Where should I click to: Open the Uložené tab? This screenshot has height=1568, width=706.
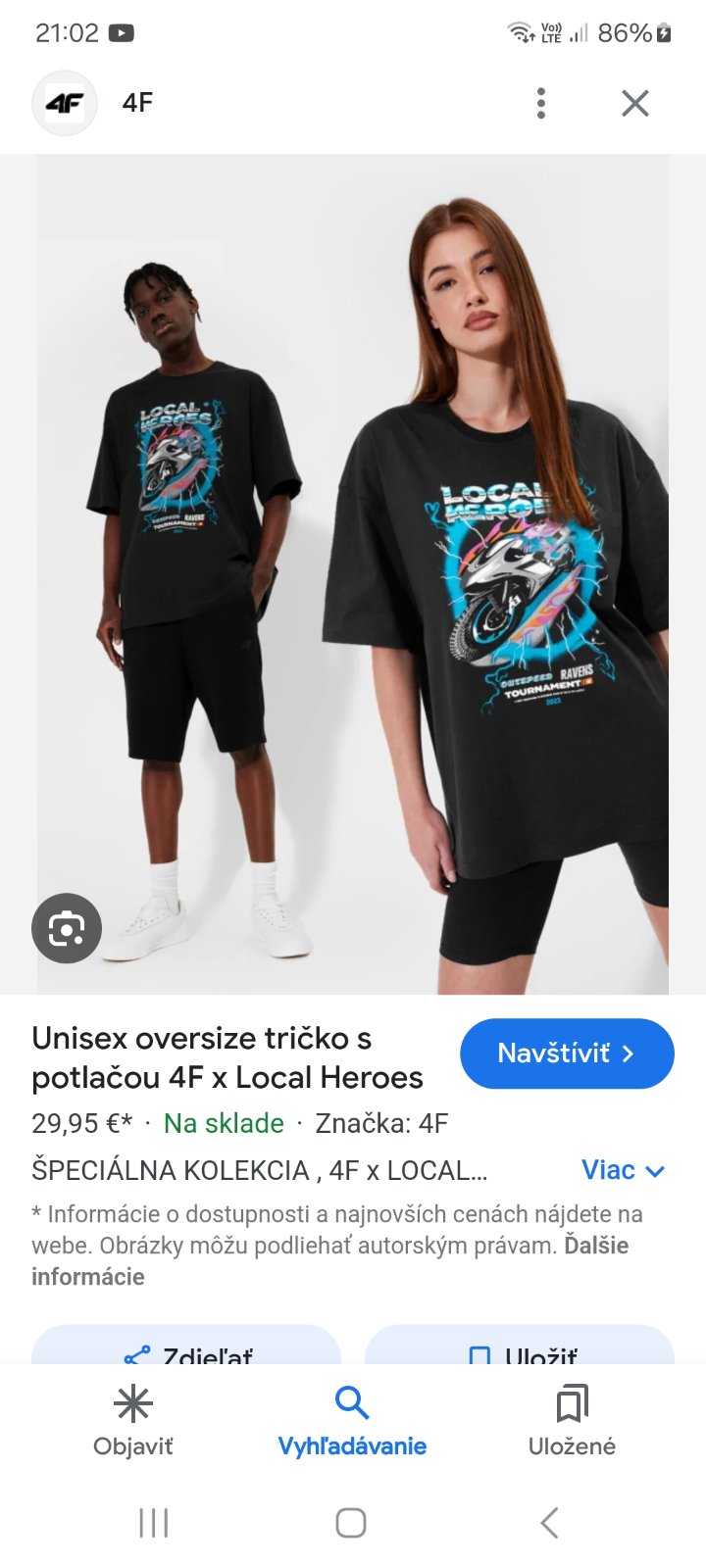coord(572,1421)
